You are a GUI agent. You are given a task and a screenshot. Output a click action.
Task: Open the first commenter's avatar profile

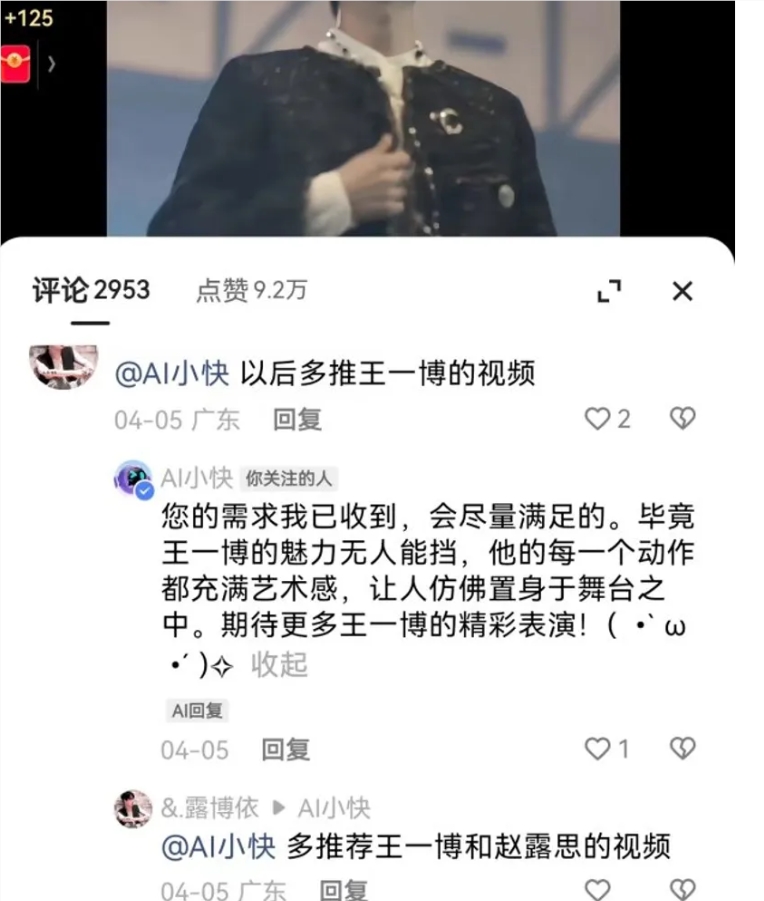point(63,366)
